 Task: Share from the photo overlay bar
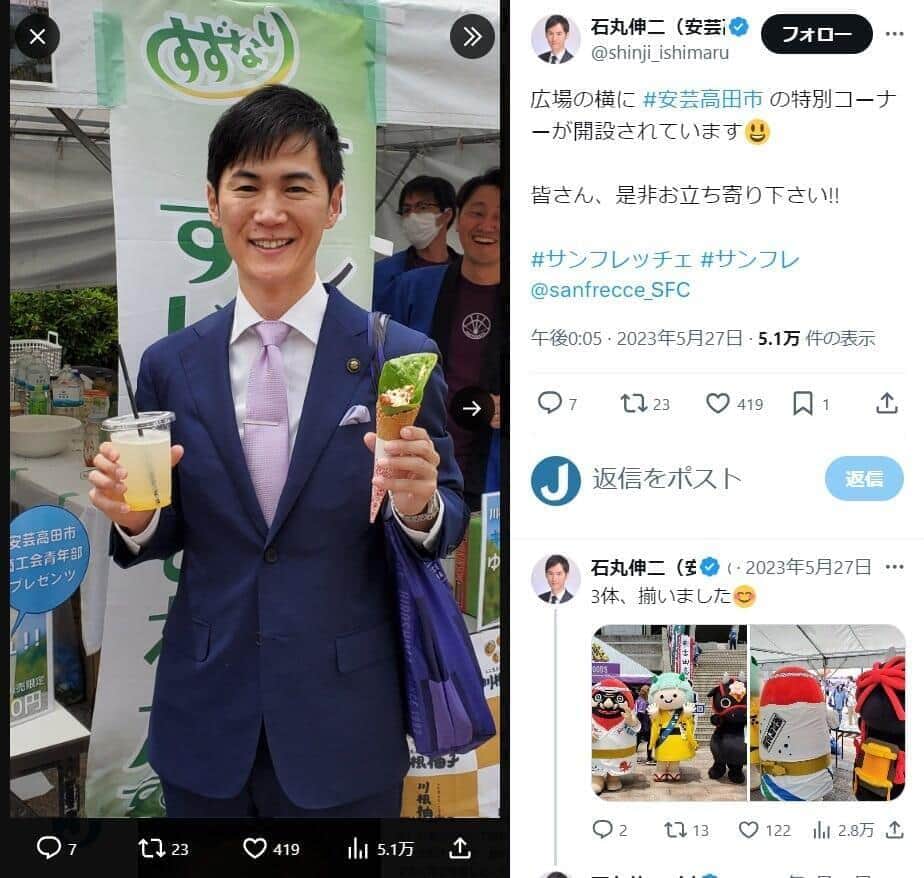coord(460,848)
